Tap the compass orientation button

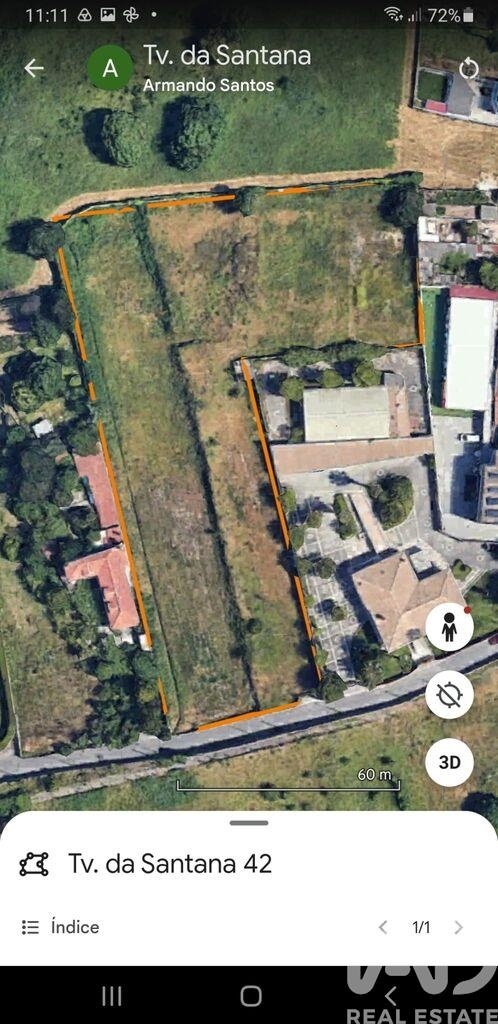coord(449,695)
